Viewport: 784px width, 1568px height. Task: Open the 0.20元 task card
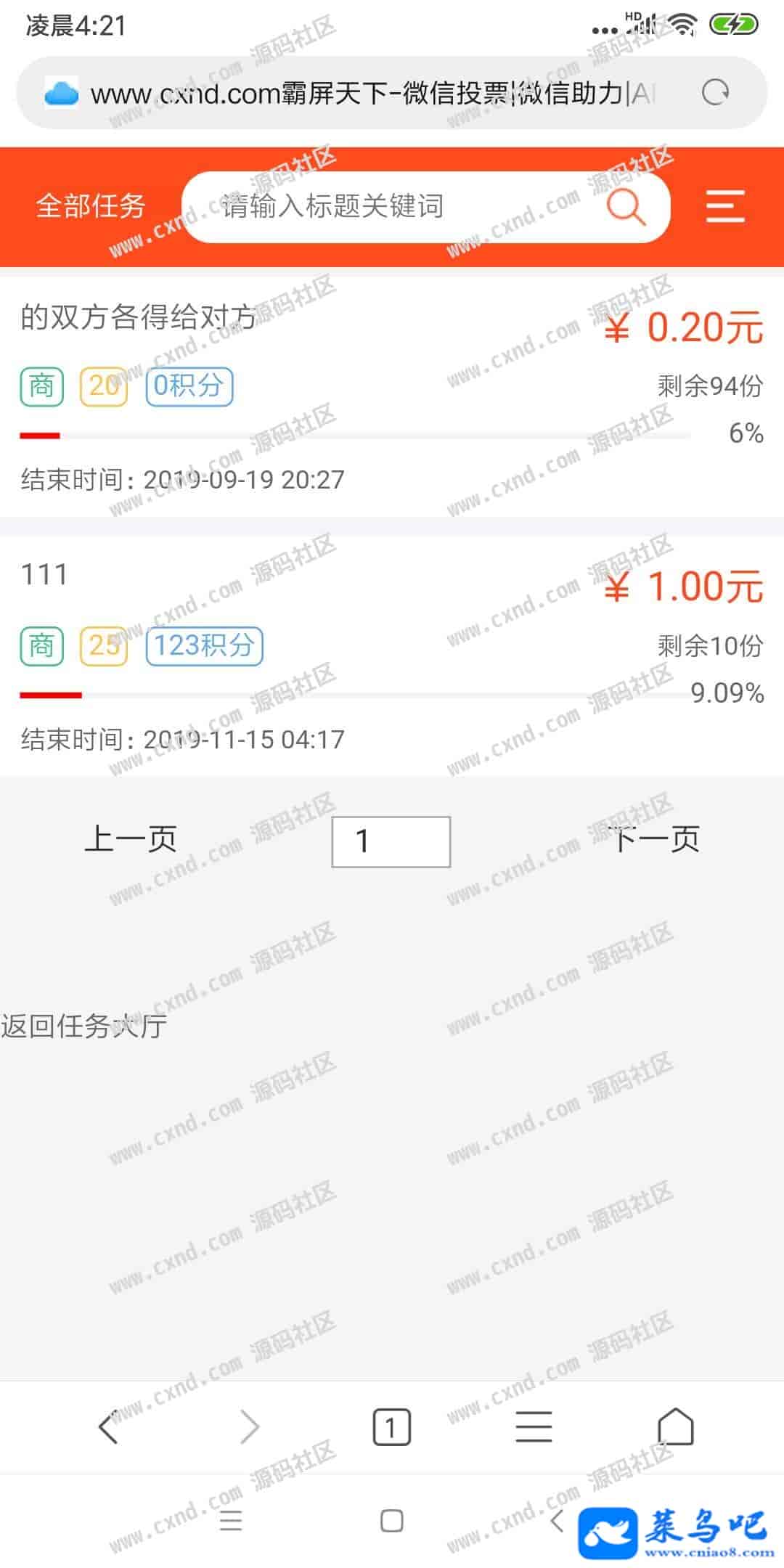[392, 396]
